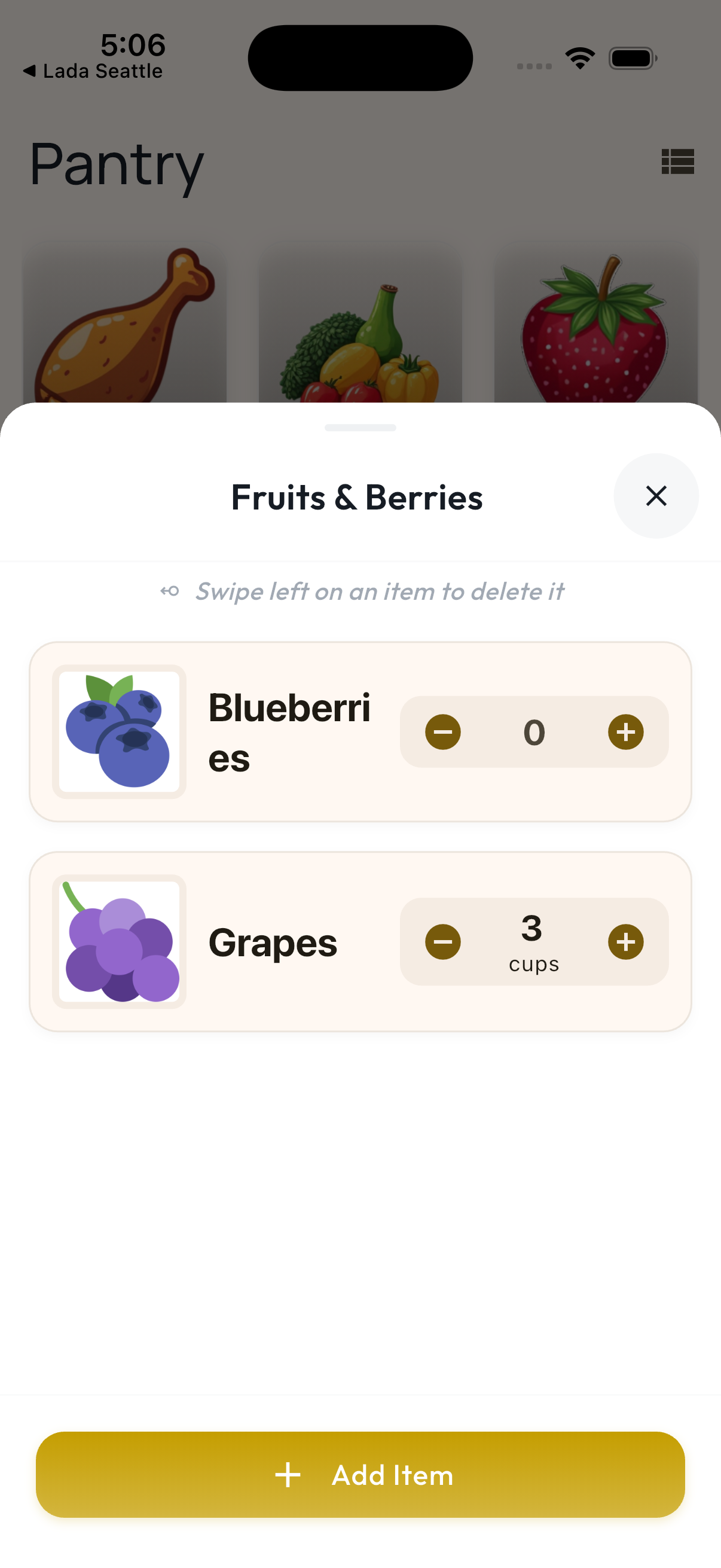This screenshot has width=721, height=1568.
Task: Decrease the Grapes quantity
Action: tap(442, 942)
